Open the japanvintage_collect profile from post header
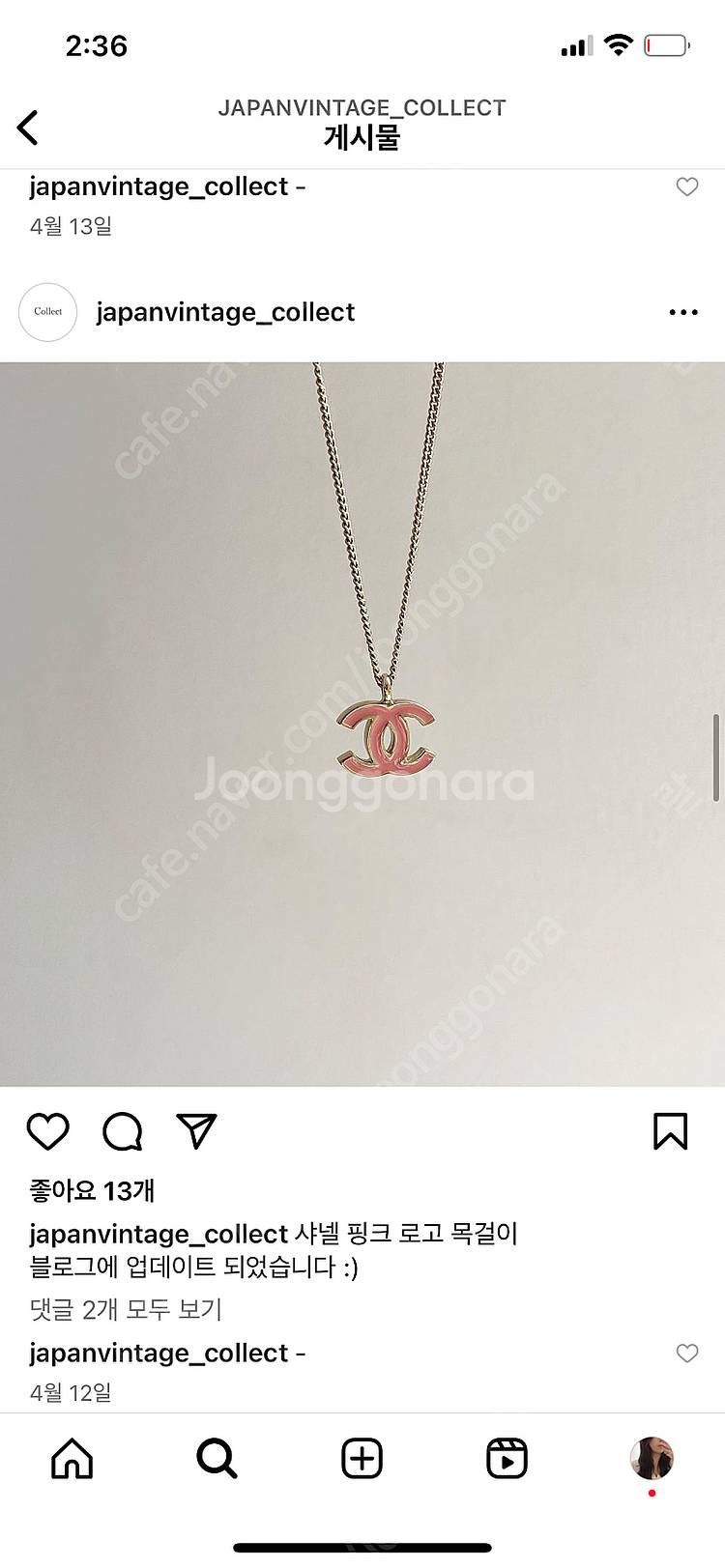Viewport: 725px width, 1568px height. (225, 312)
